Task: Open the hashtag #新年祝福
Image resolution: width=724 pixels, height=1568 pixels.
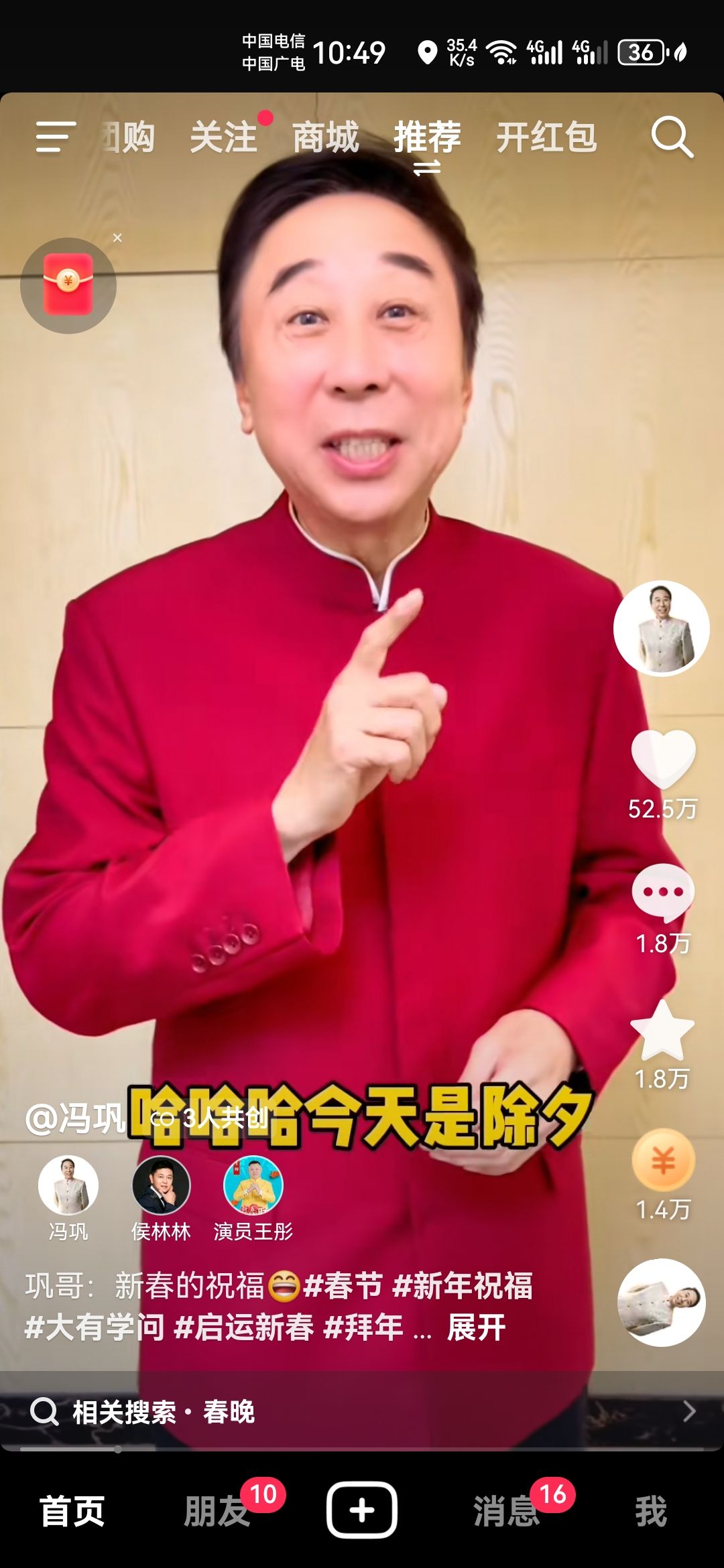Action: pos(463,1286)
